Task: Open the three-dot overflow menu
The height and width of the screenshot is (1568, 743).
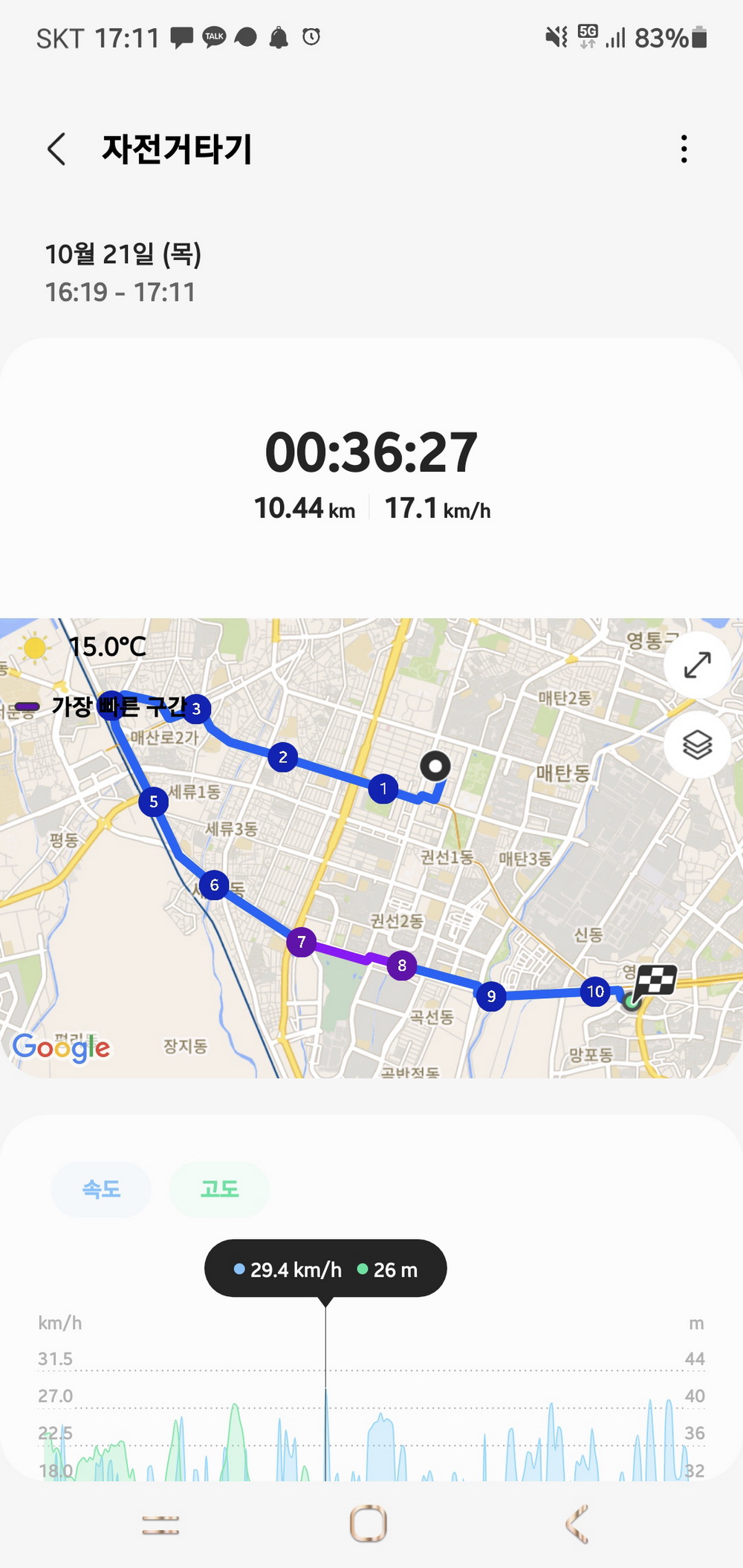Action: tap(684, 149)
